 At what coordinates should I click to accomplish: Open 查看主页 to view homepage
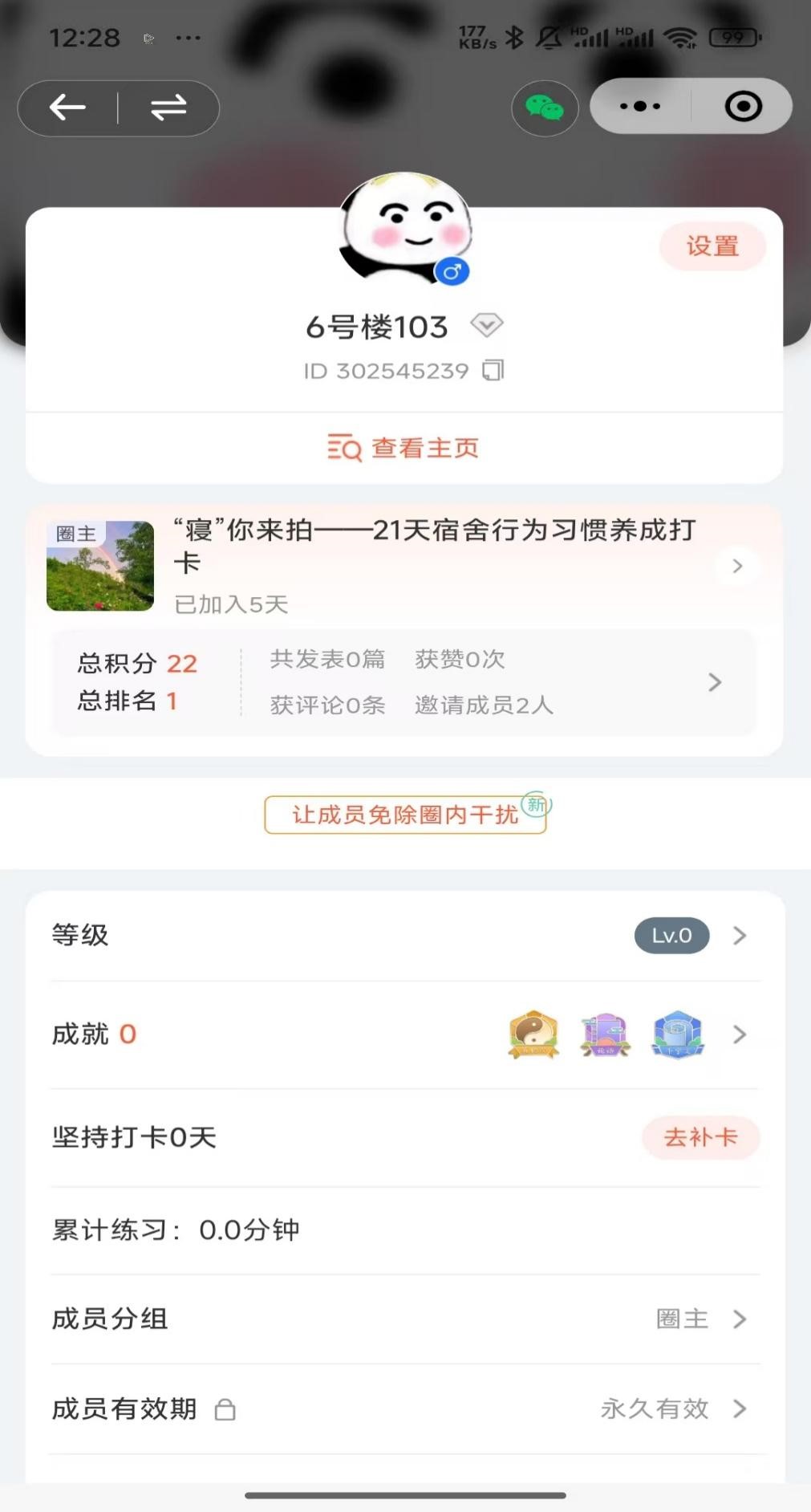403,448
